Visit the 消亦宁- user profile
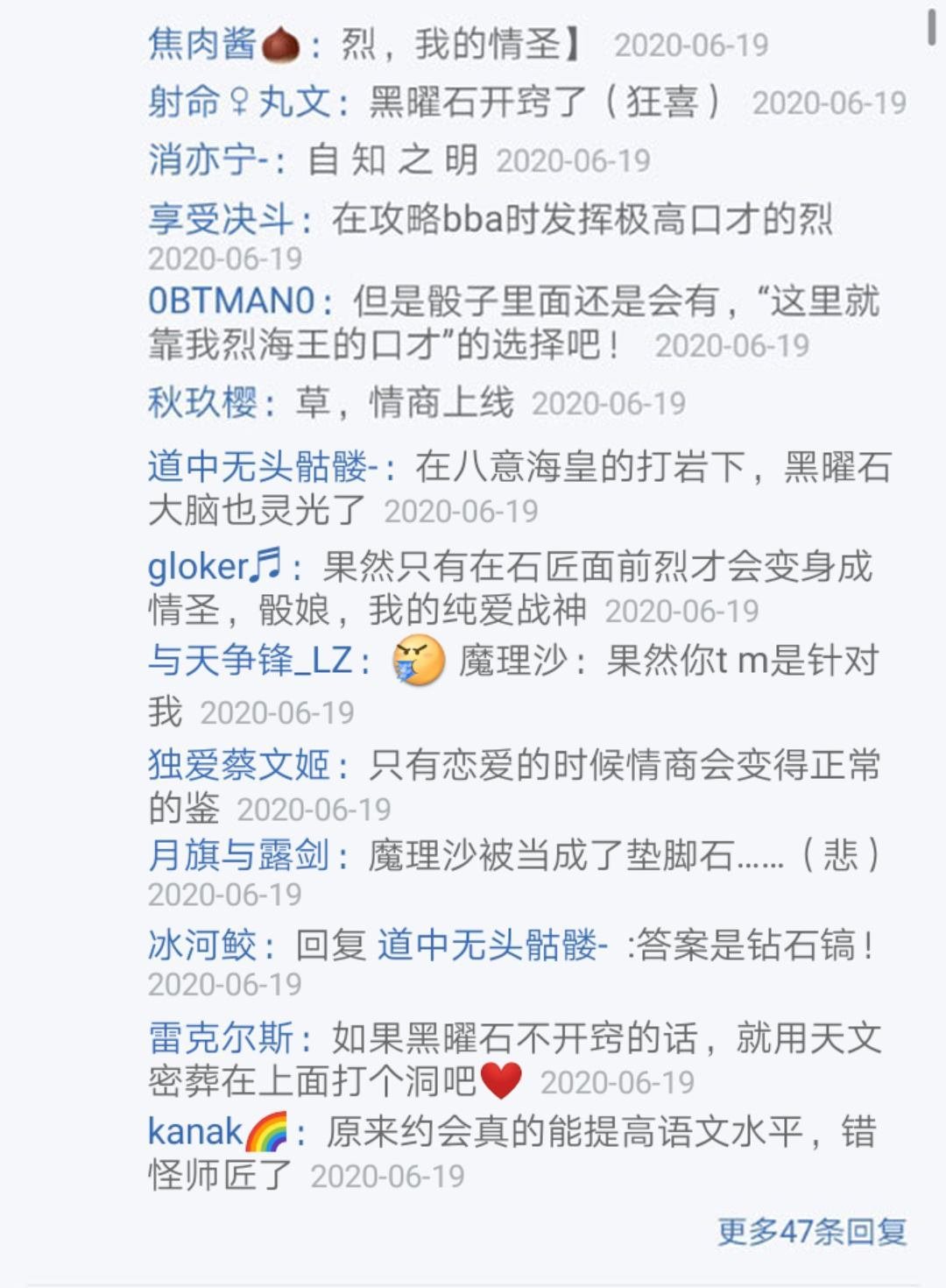 coord(208,160)
